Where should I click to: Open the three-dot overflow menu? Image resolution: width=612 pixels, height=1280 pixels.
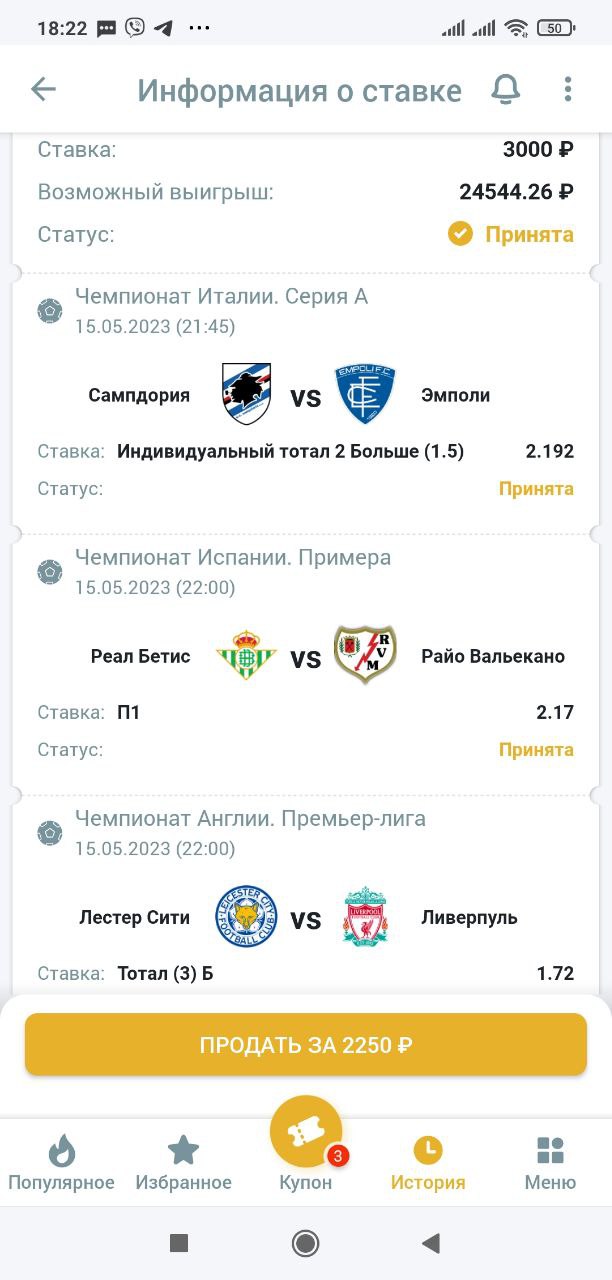tap(567, 90)
